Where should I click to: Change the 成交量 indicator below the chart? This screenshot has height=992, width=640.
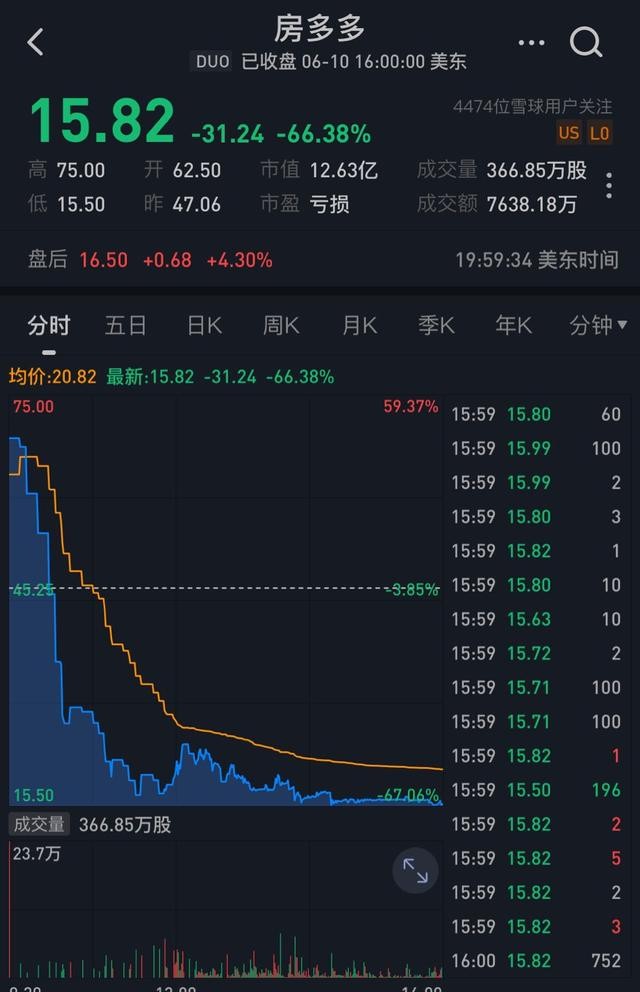[39, 825]
